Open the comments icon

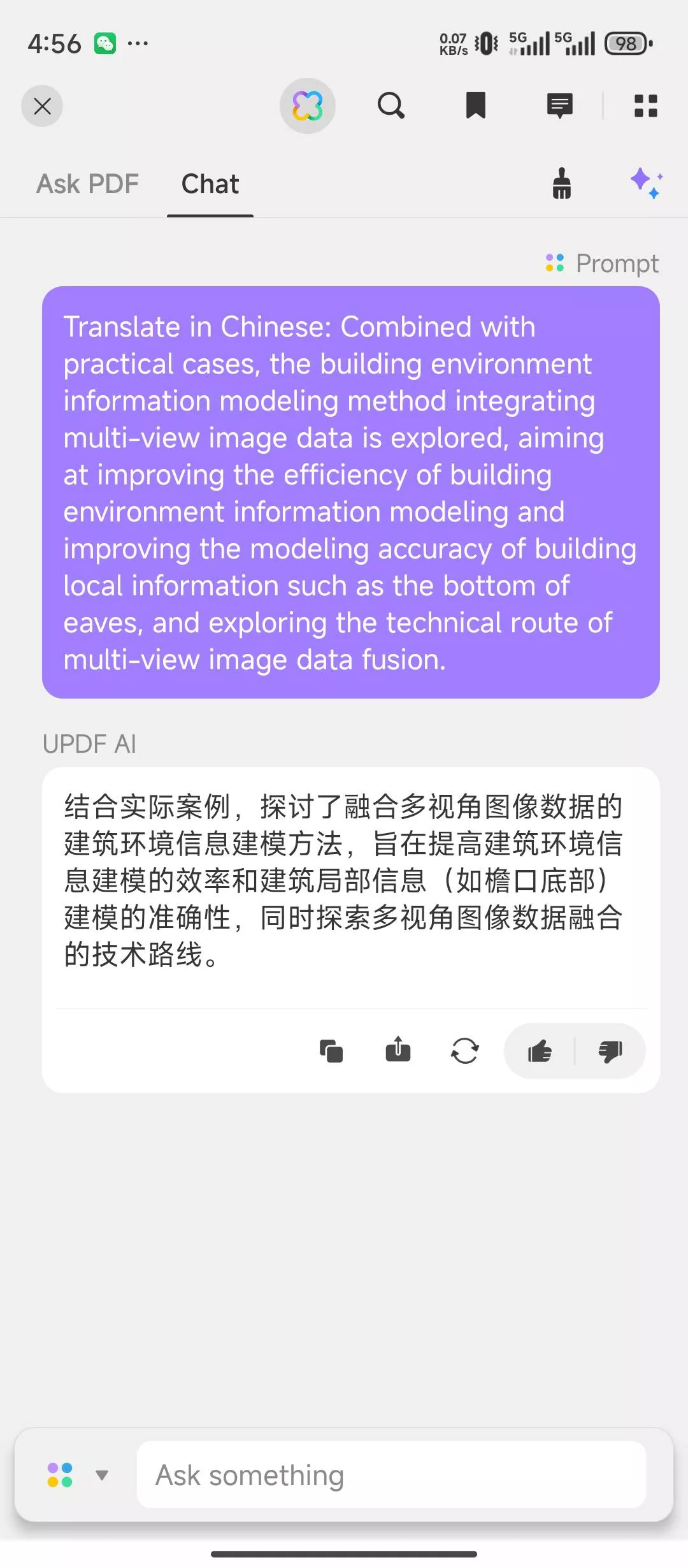[x=559, y=106]
